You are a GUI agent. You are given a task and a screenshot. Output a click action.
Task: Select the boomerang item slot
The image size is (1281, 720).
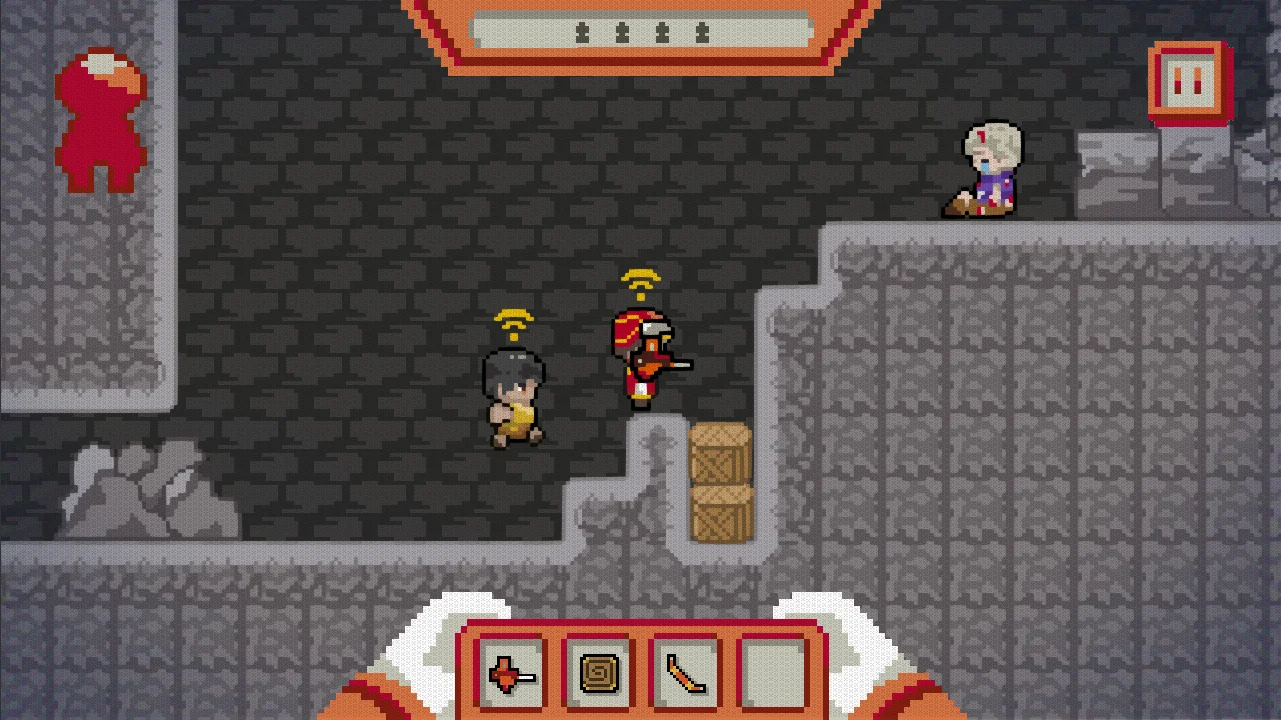[686, 672]
